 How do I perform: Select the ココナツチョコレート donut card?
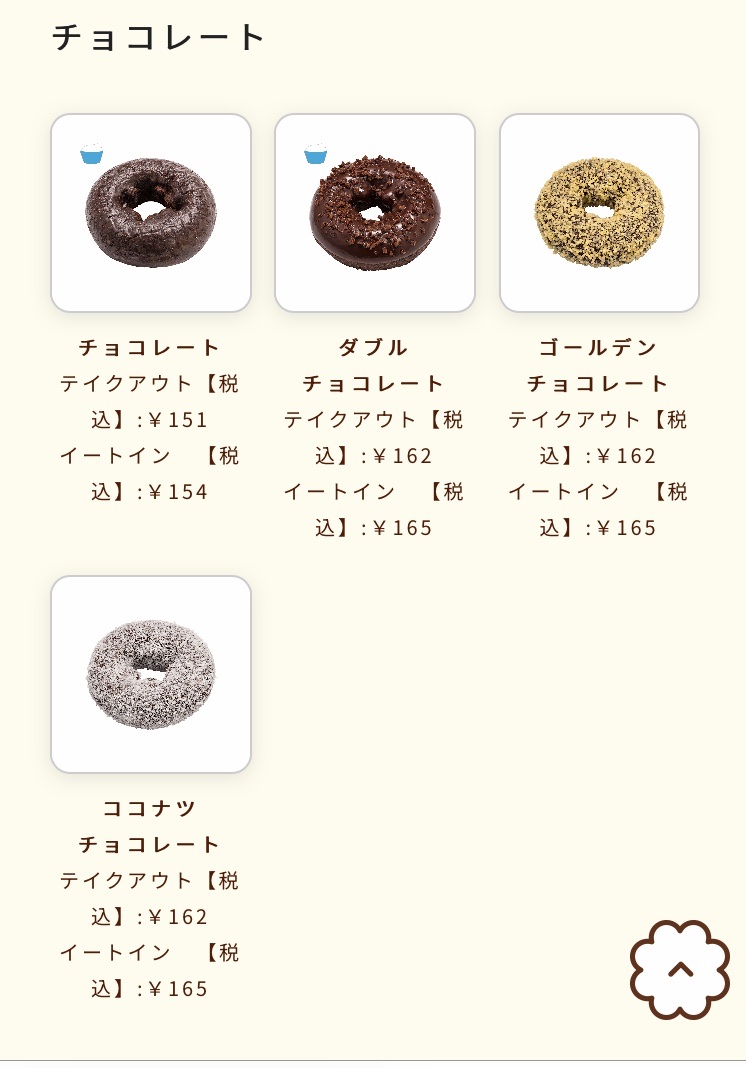[151, 674]
